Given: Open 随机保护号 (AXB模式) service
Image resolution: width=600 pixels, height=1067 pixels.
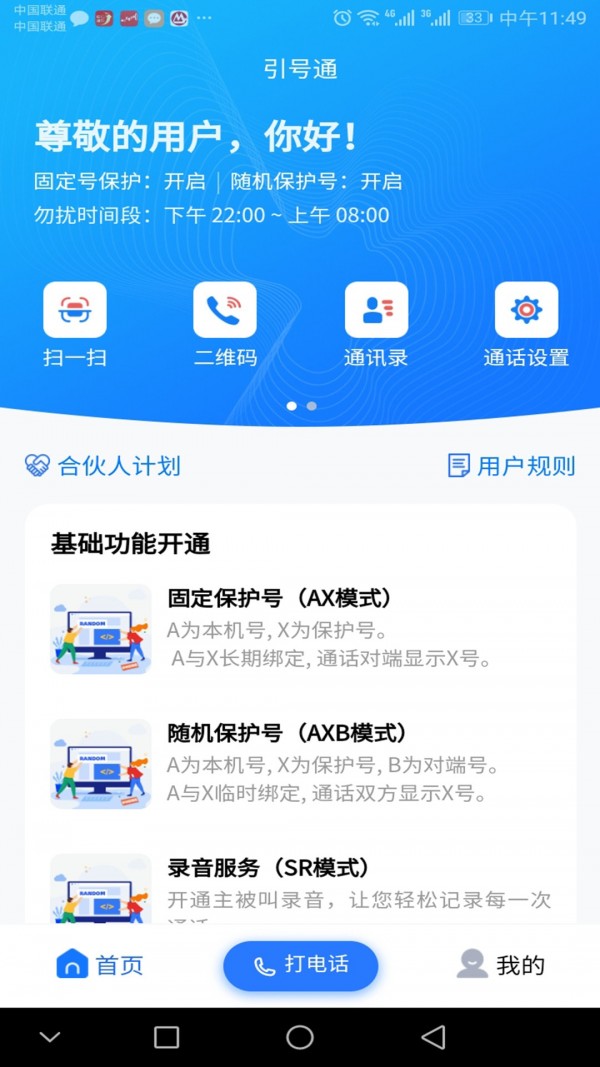Looking at the screenshot, I should click(x=300, y=764).
